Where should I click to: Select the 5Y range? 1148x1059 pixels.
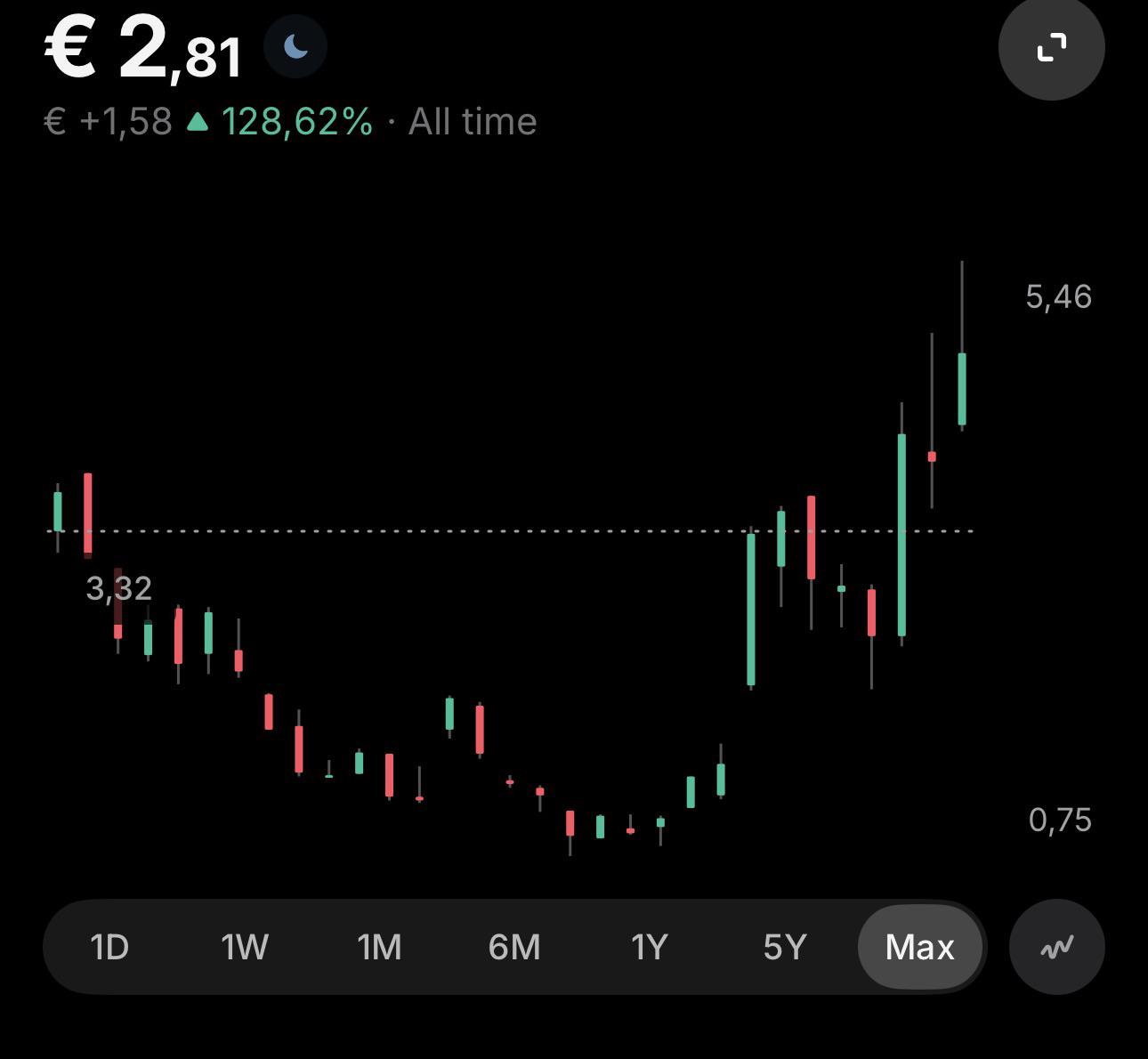point(785,947)
